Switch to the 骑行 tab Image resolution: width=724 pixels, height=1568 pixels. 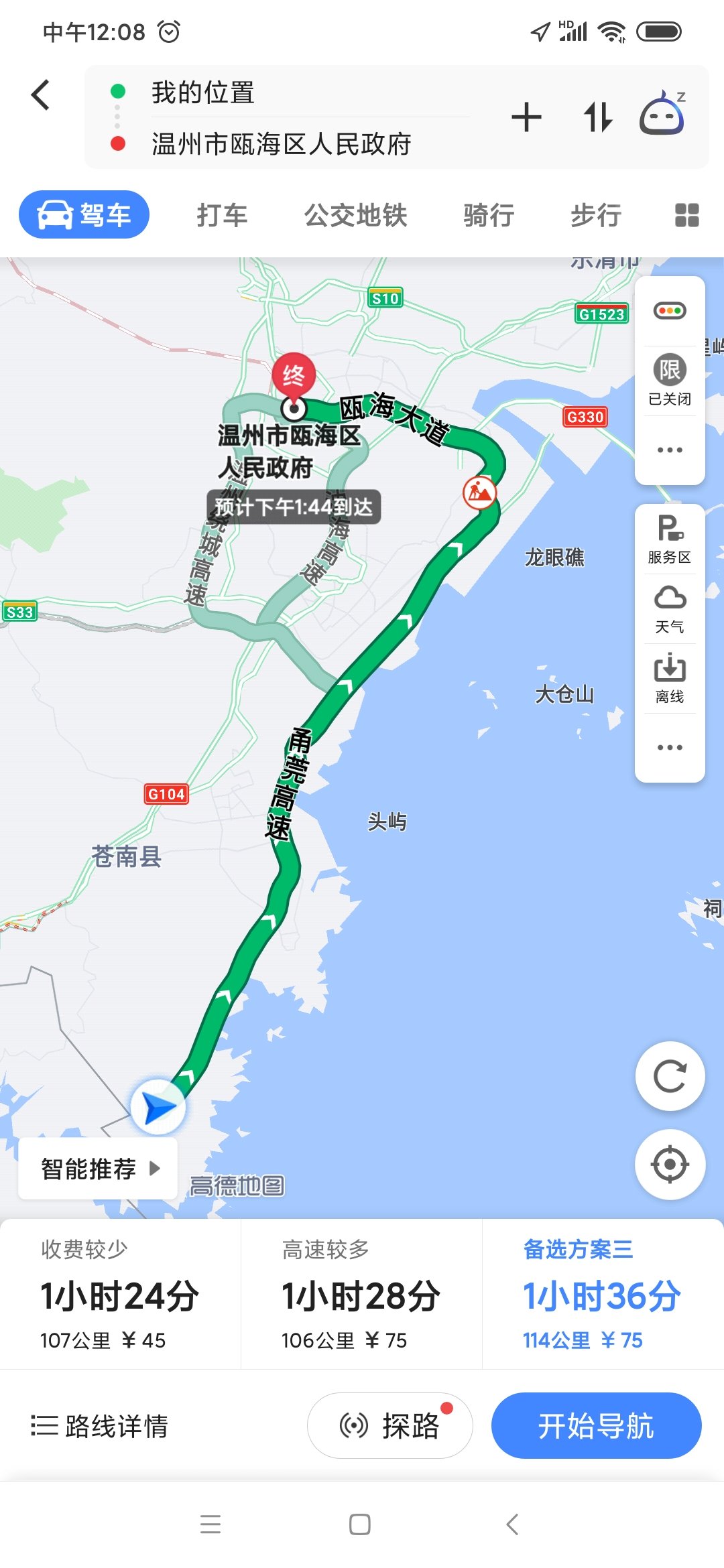(489, 215)
